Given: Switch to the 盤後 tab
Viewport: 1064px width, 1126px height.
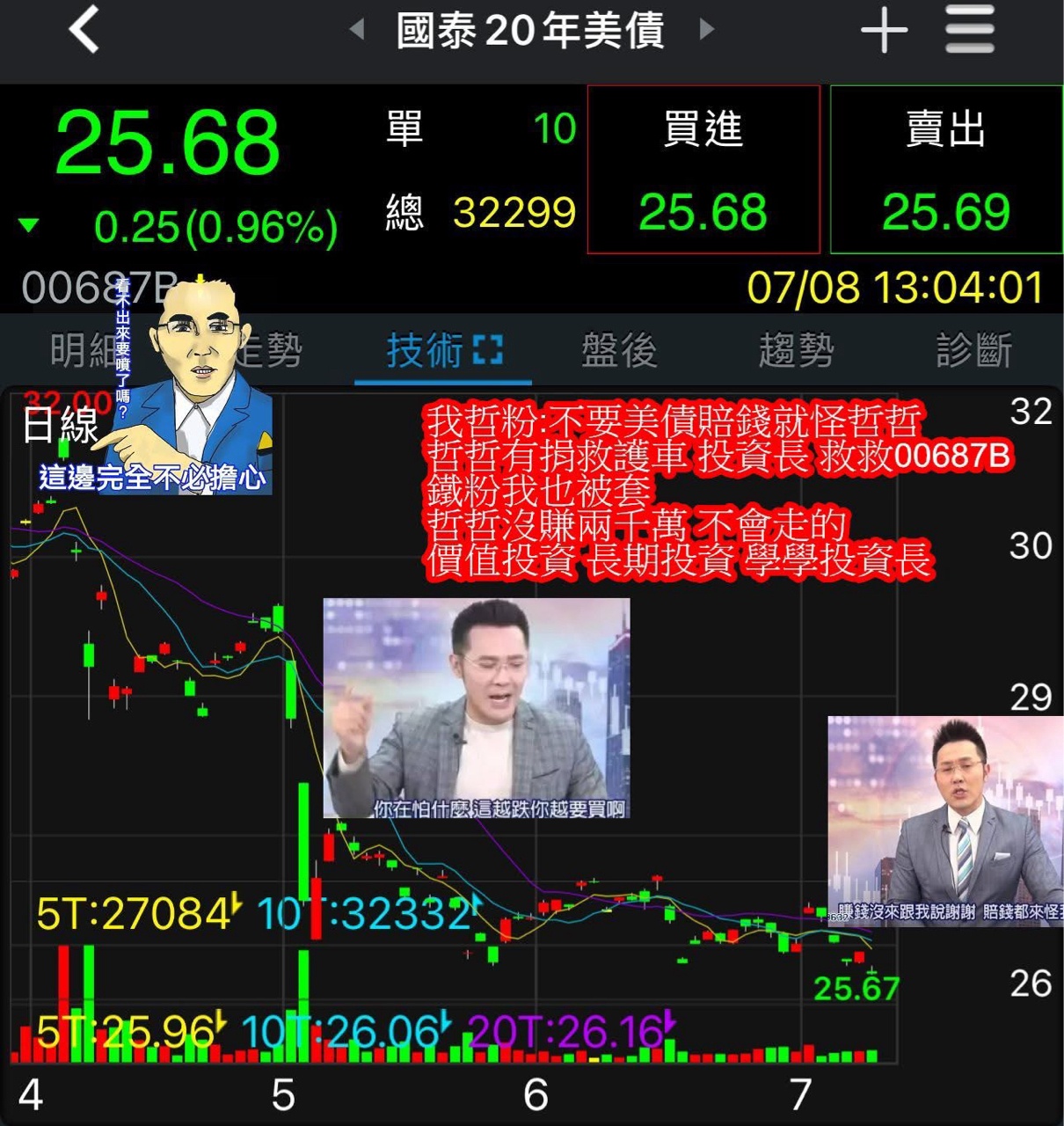Looking at the screenshot, I should (x=619, y=351).
